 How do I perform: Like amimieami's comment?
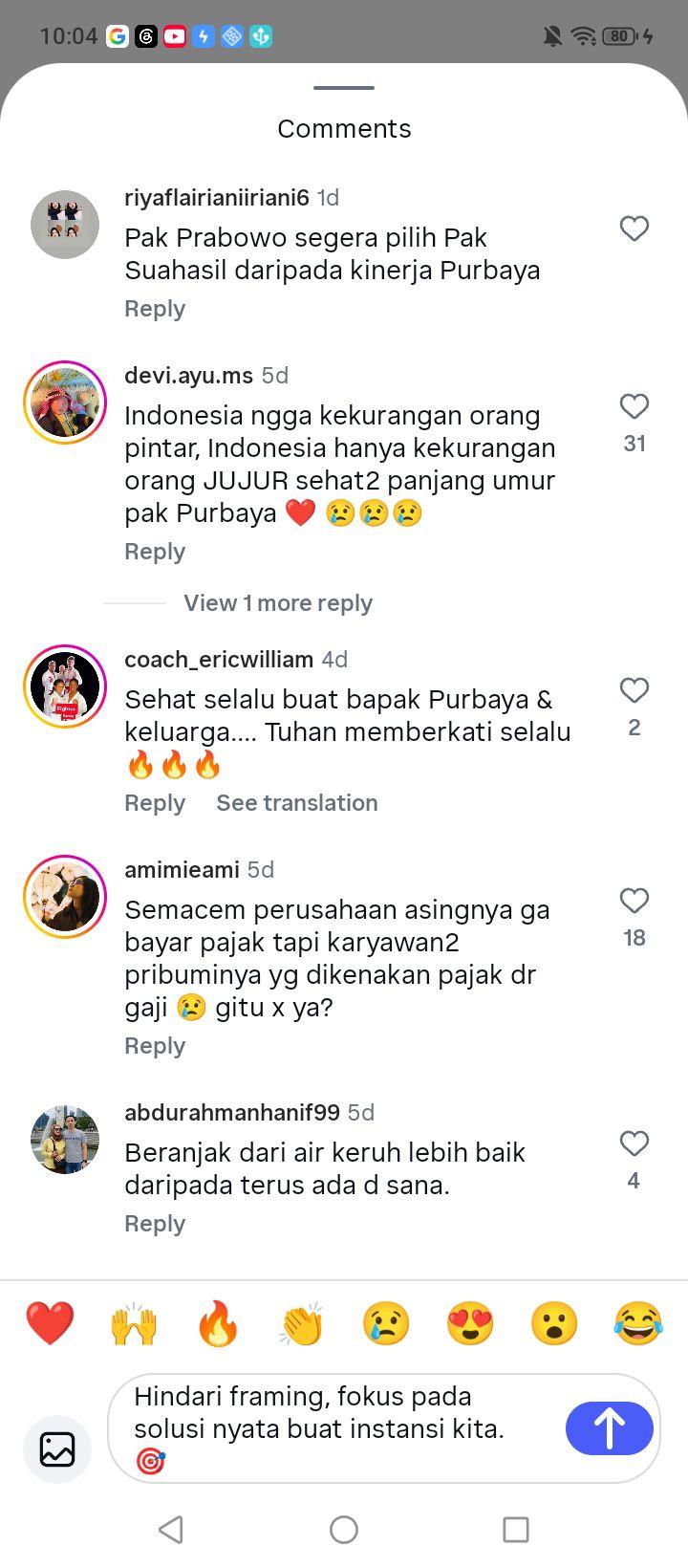pos(634,901)
